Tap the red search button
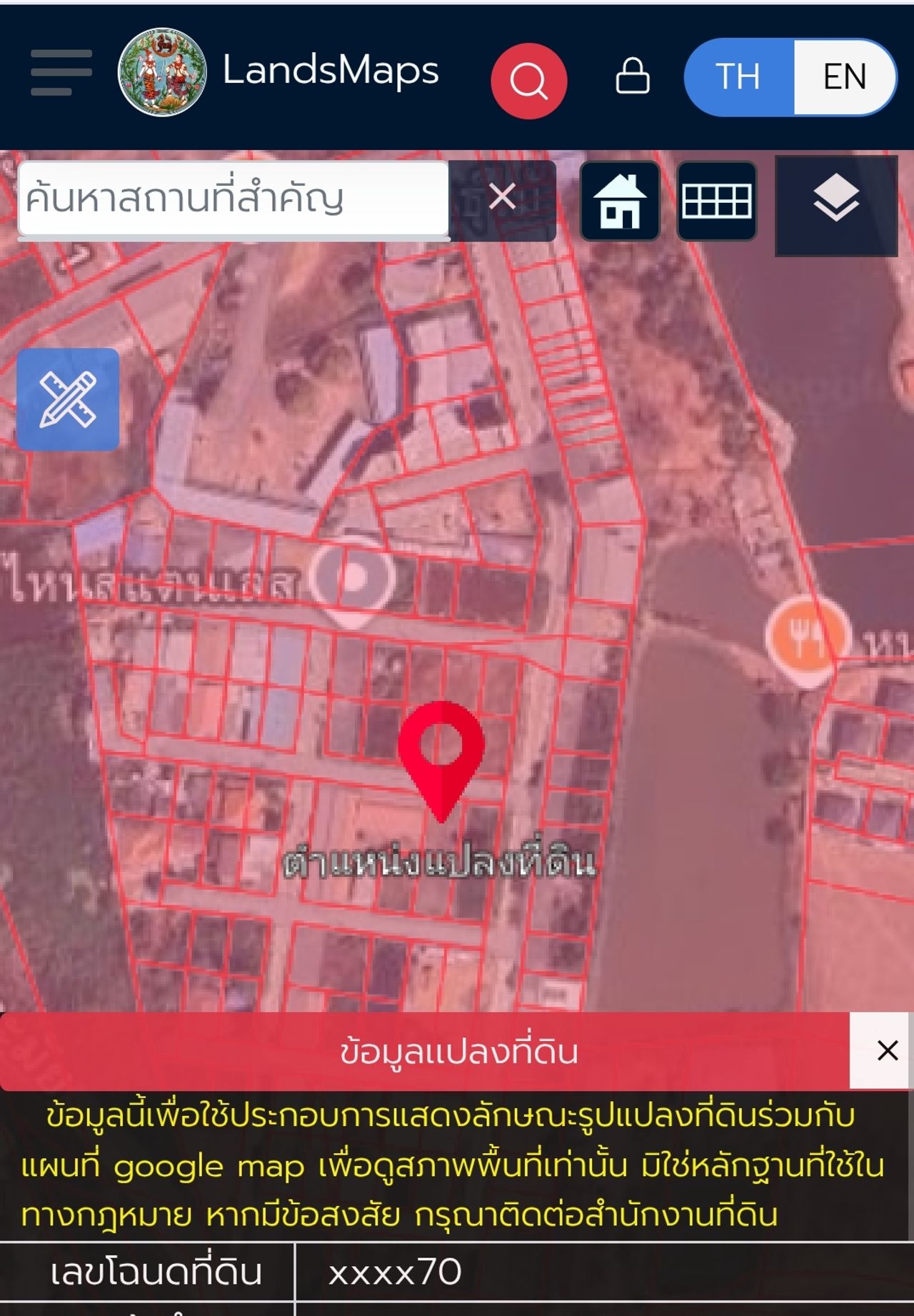This screenshot has height=1316, width=914. [528, 80]
